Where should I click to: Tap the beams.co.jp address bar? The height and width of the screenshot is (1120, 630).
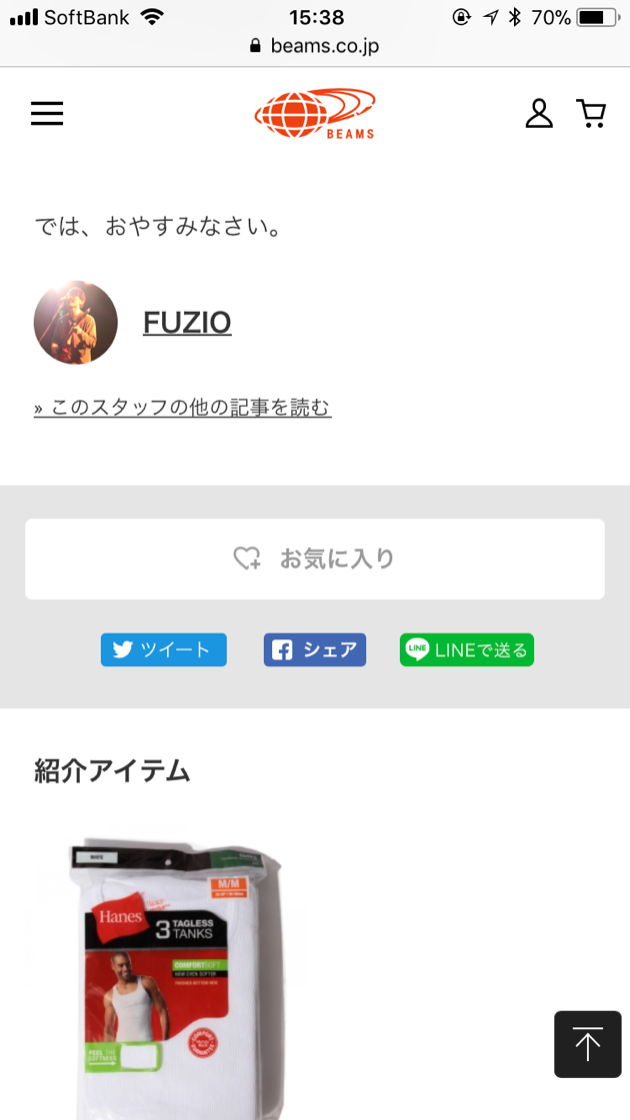click(315, 46)
